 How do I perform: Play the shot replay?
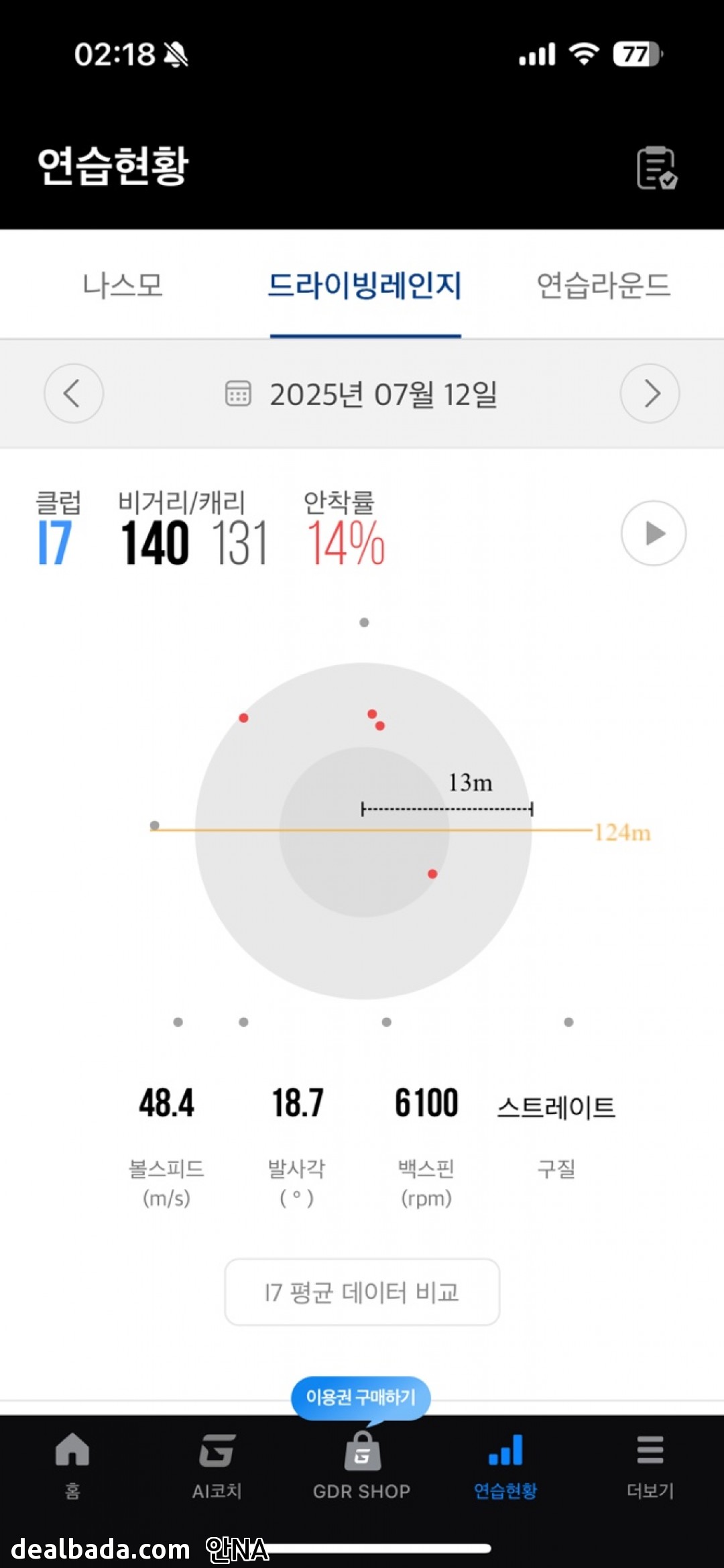(x=653, y=533)
